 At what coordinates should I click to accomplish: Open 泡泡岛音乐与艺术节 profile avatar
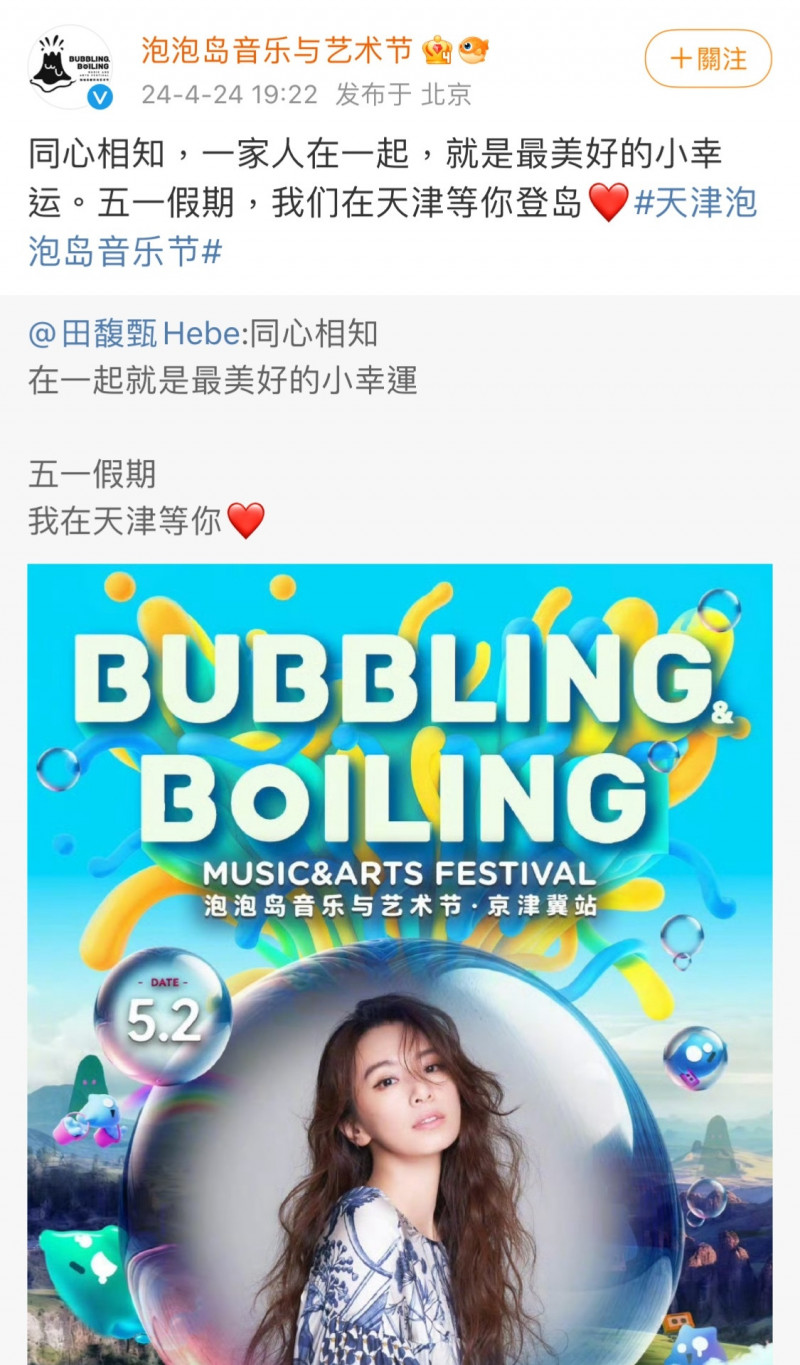70,67
